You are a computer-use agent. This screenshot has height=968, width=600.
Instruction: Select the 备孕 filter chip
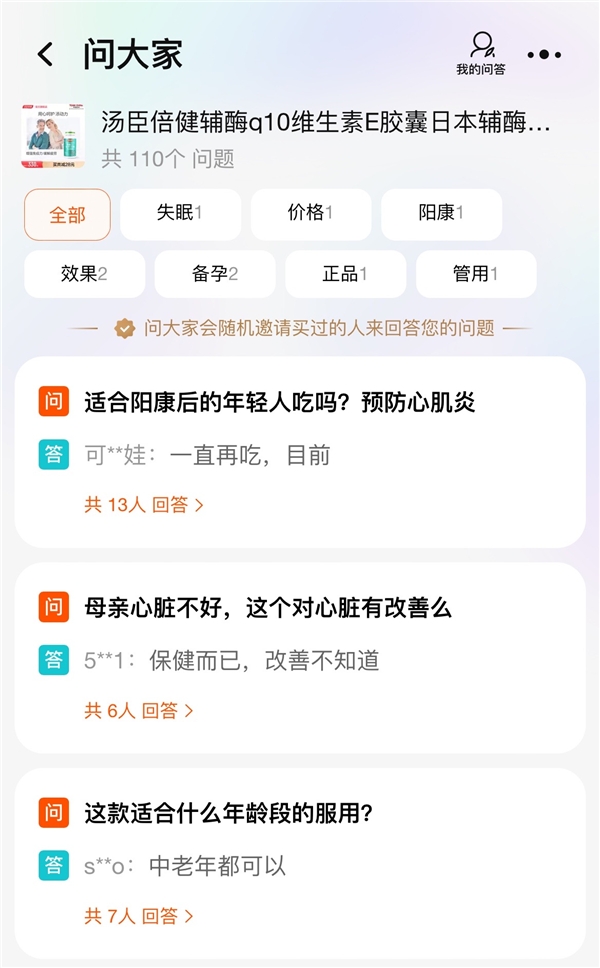[215, 274]
